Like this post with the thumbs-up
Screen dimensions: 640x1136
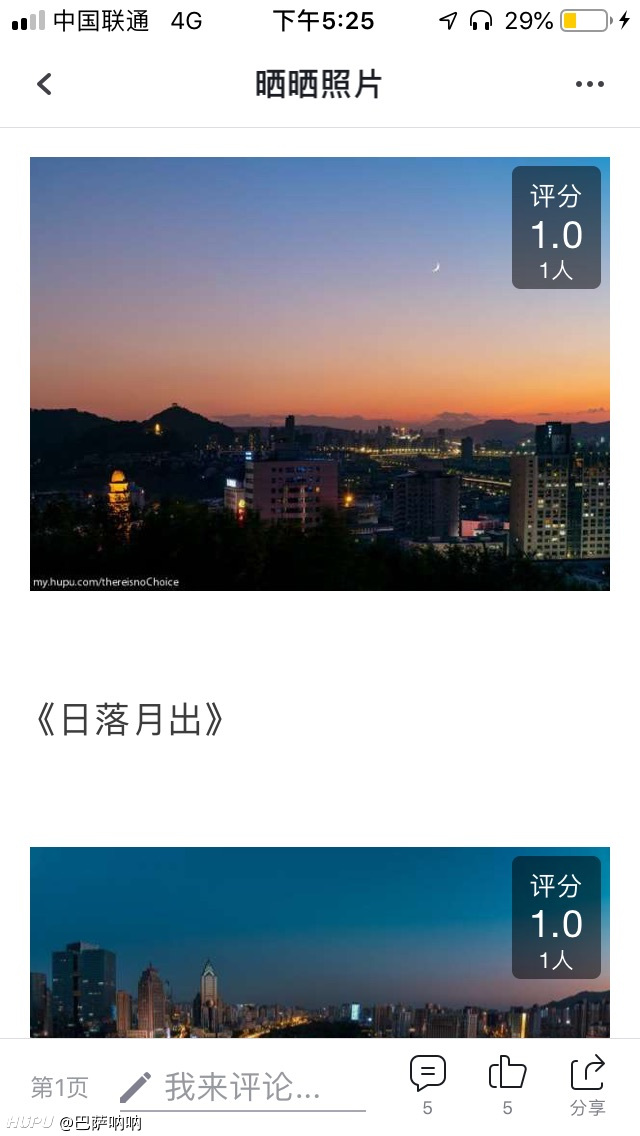click(507, 1084)
